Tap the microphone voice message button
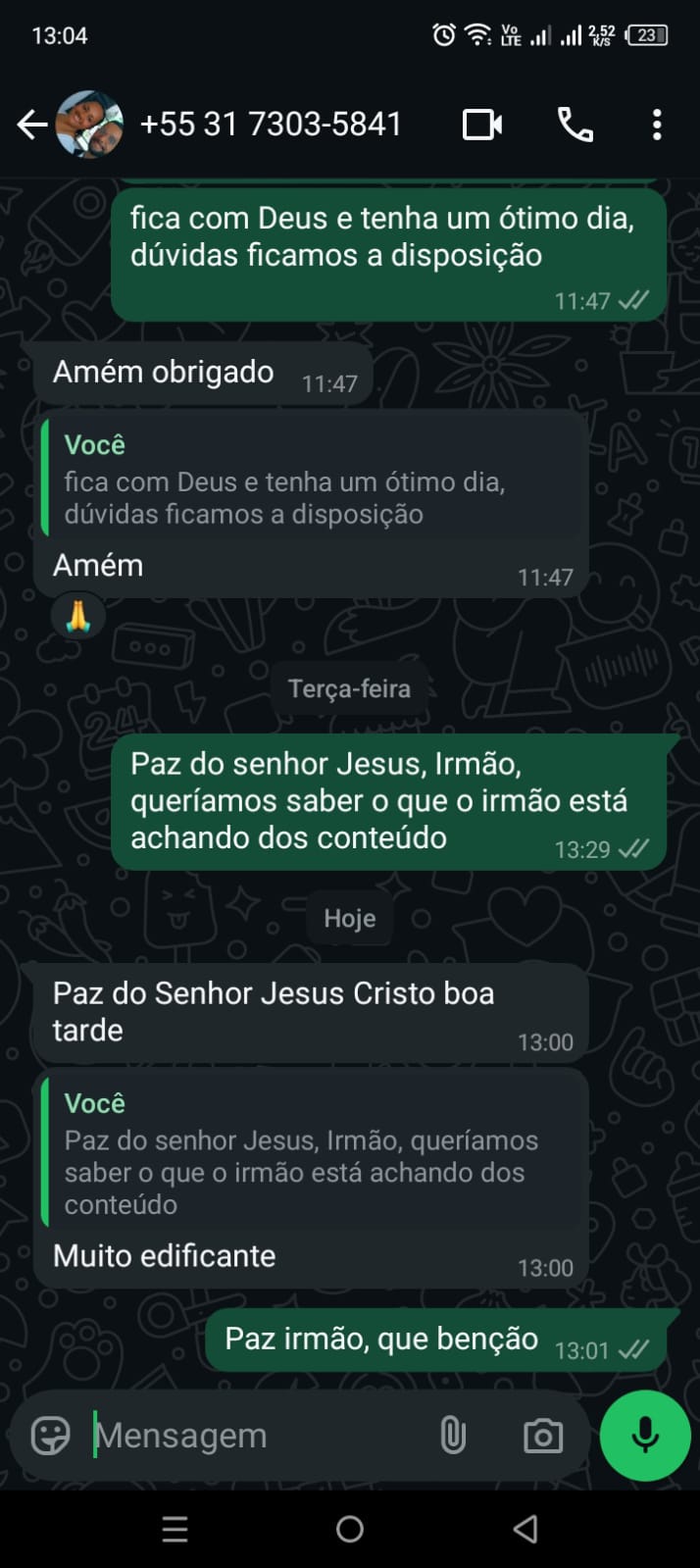Viewport: 700px width, 1568px height. coord(644,1436)
